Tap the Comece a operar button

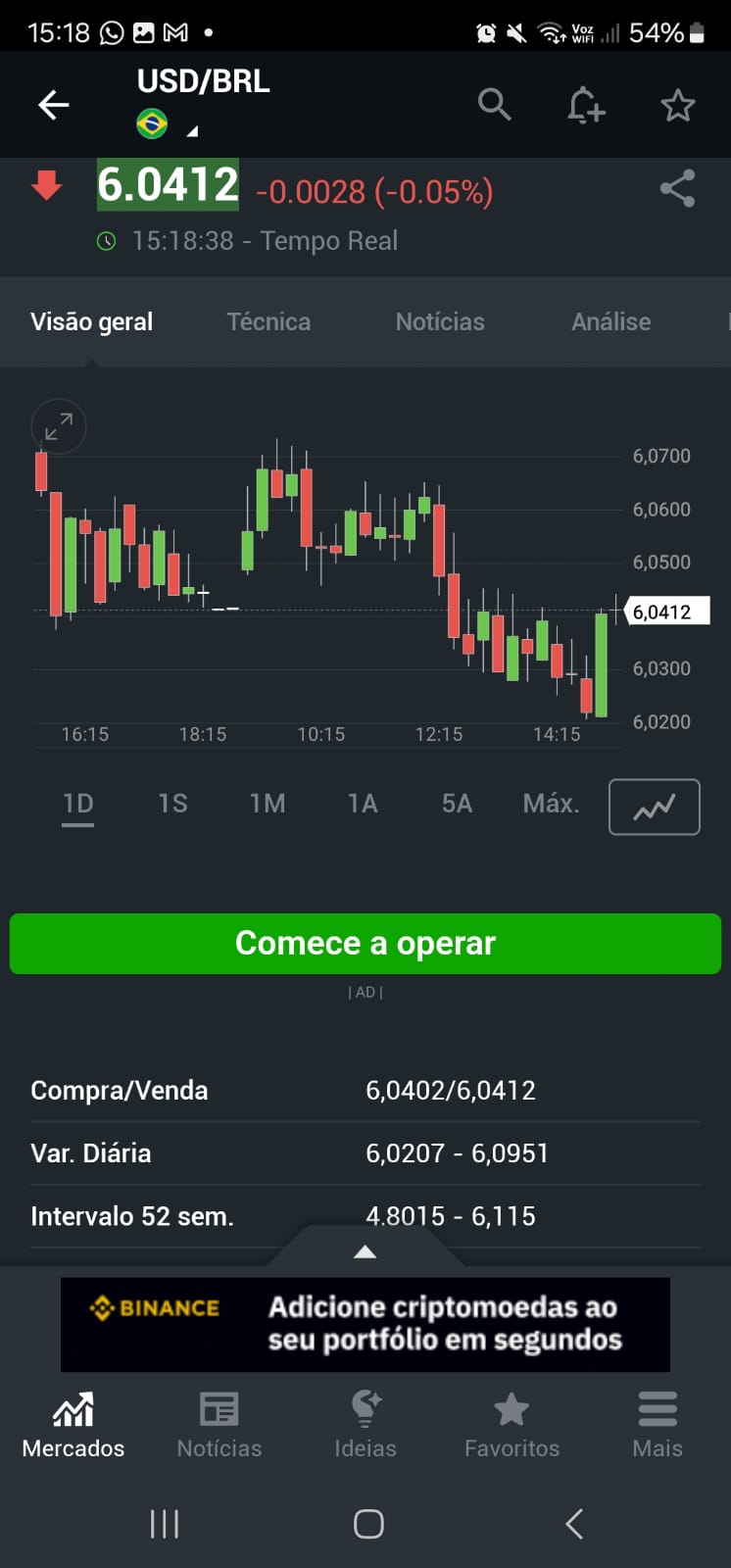pos(365,943)
